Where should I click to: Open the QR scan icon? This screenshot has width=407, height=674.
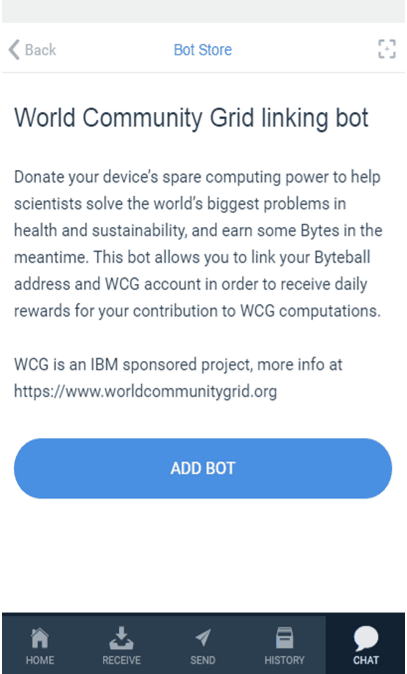(x=386, y=49)
